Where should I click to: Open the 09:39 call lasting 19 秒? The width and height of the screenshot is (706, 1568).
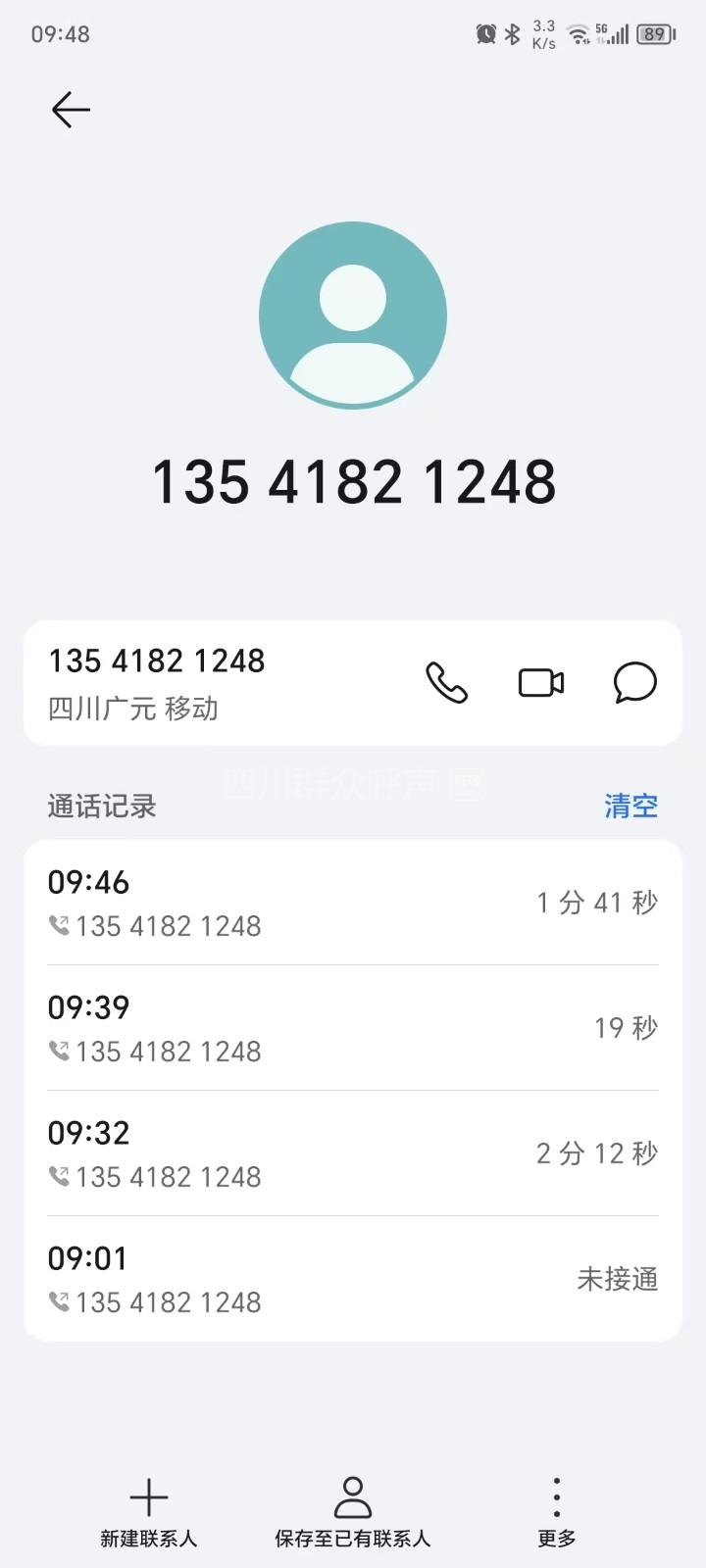(x=353, y=1028)
